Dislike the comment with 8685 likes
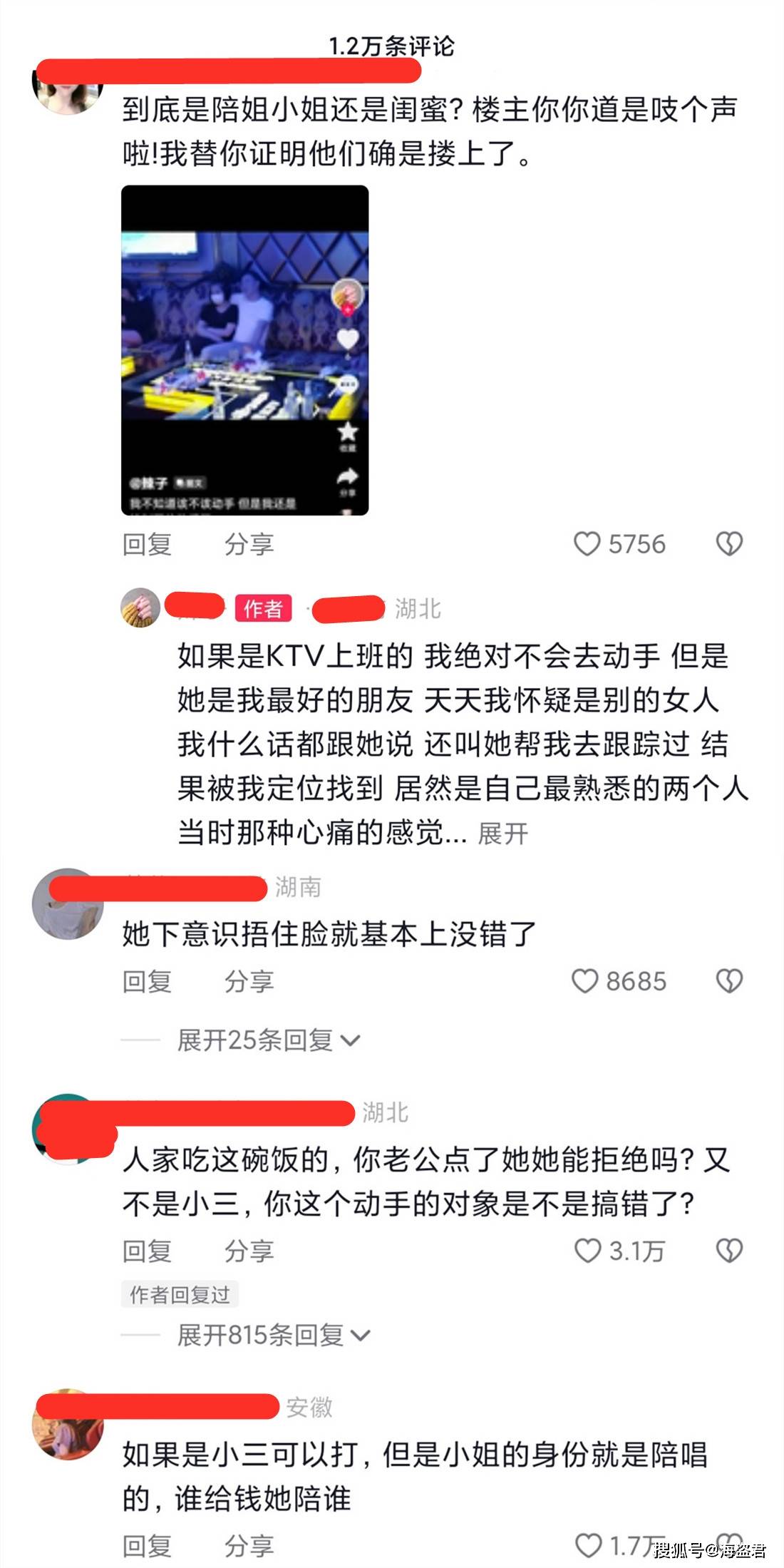The height and width of the screenshot is (1568, 784). [x=729, y=981]
